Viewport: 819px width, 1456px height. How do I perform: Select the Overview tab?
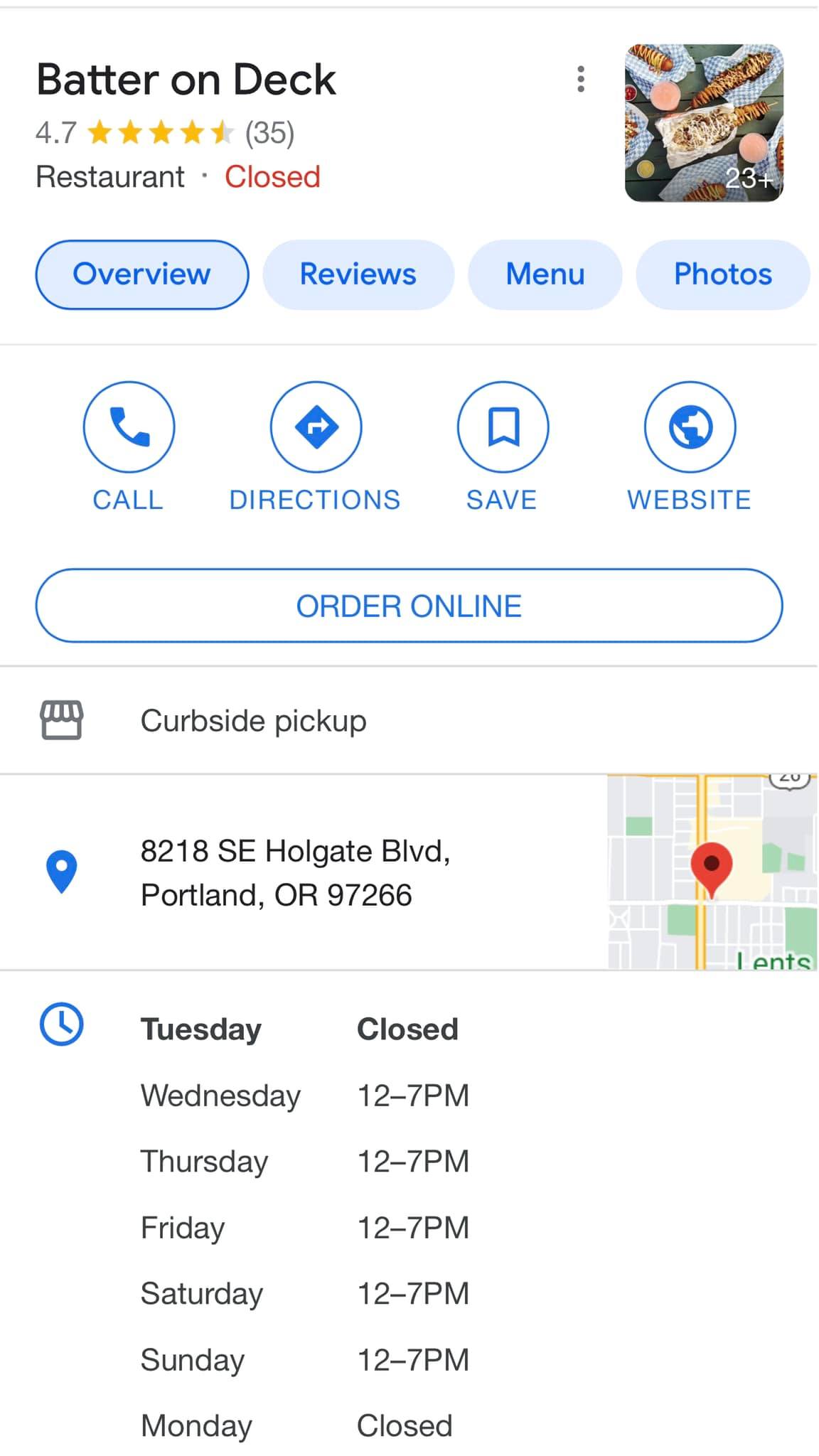tap(142, 274)
